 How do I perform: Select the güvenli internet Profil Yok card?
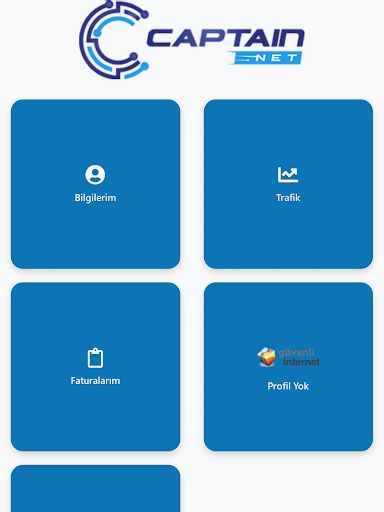click(x=288, y=367)
